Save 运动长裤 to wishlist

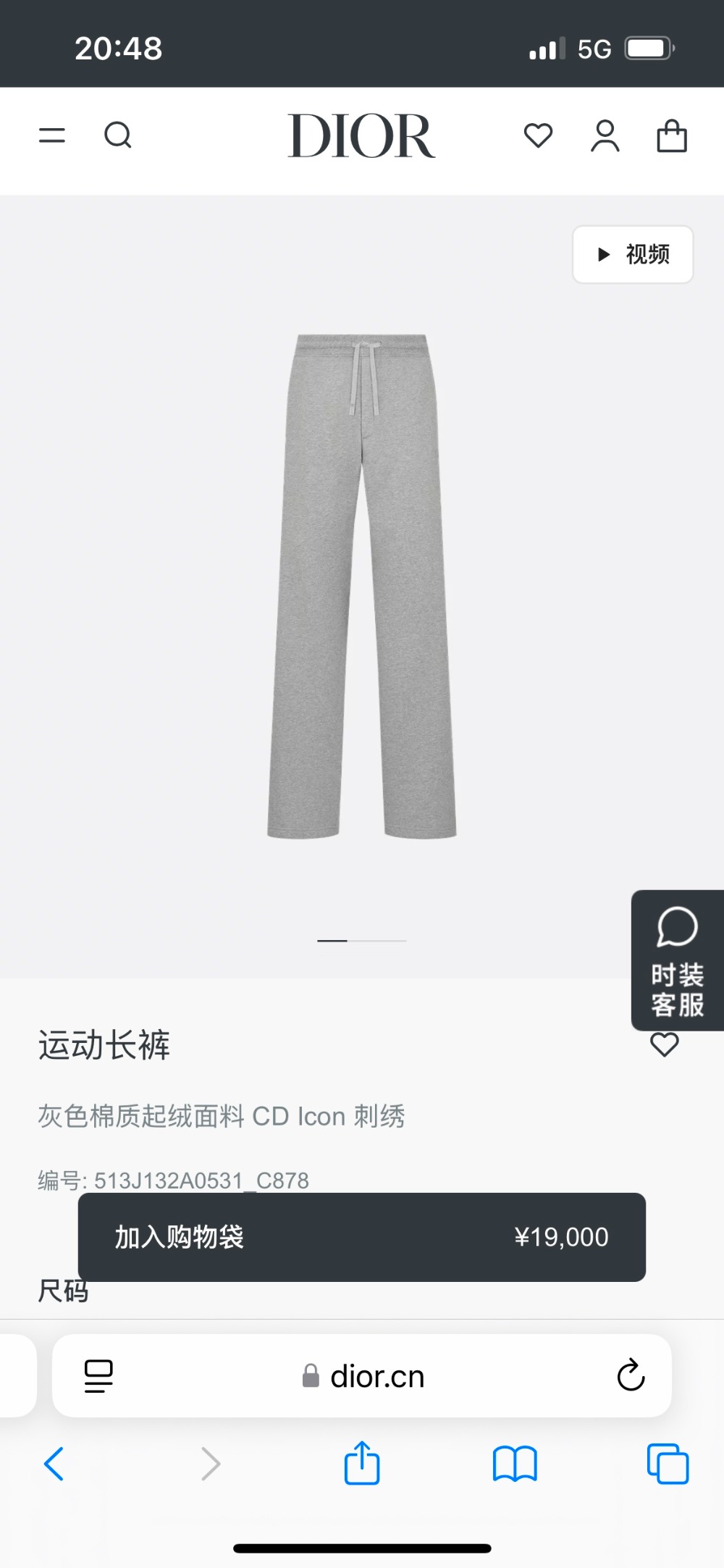664,1044
